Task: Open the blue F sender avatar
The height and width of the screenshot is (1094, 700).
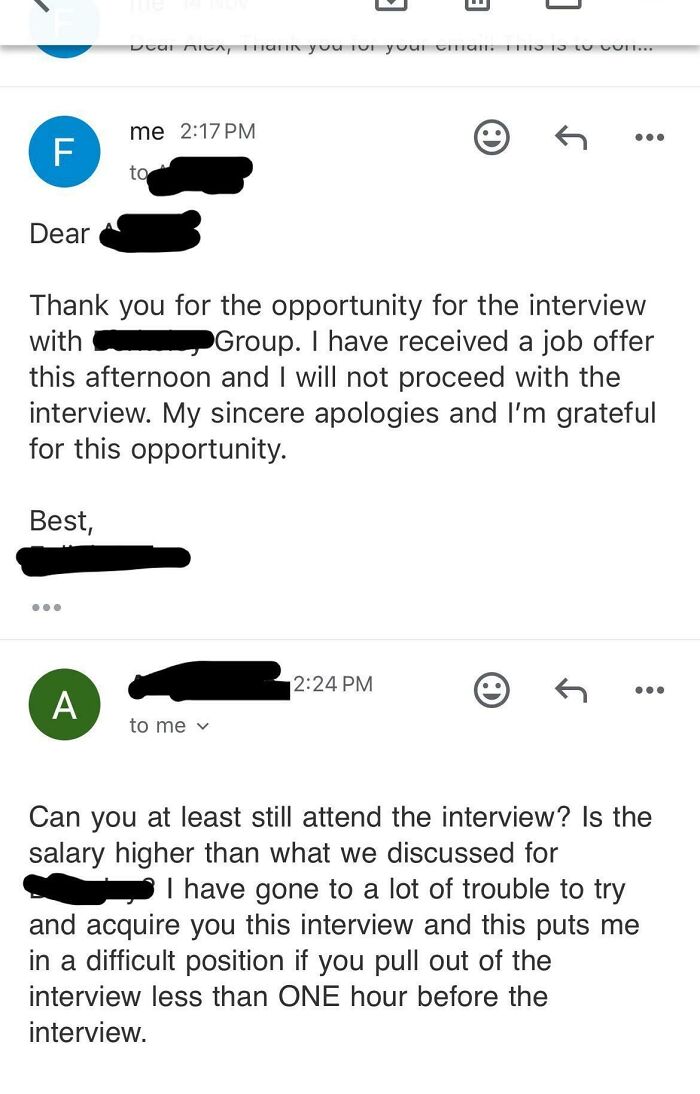Action: click(64, 152)
